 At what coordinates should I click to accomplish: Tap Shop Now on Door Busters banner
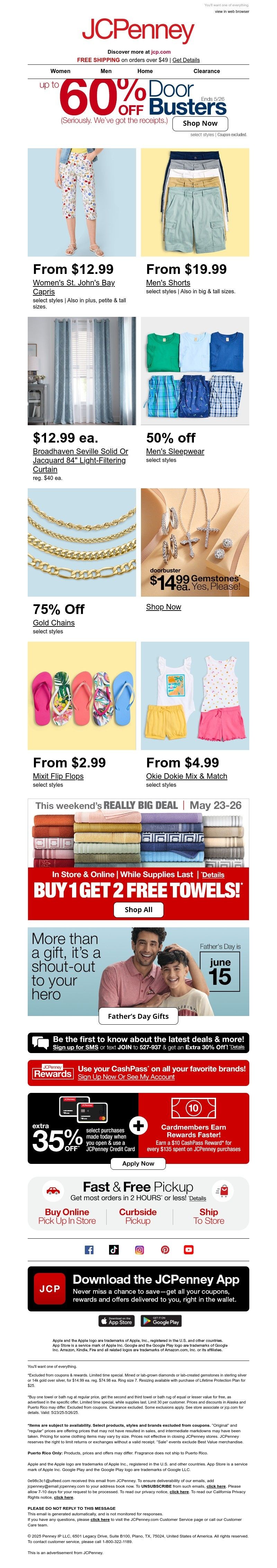pos(200,123)
